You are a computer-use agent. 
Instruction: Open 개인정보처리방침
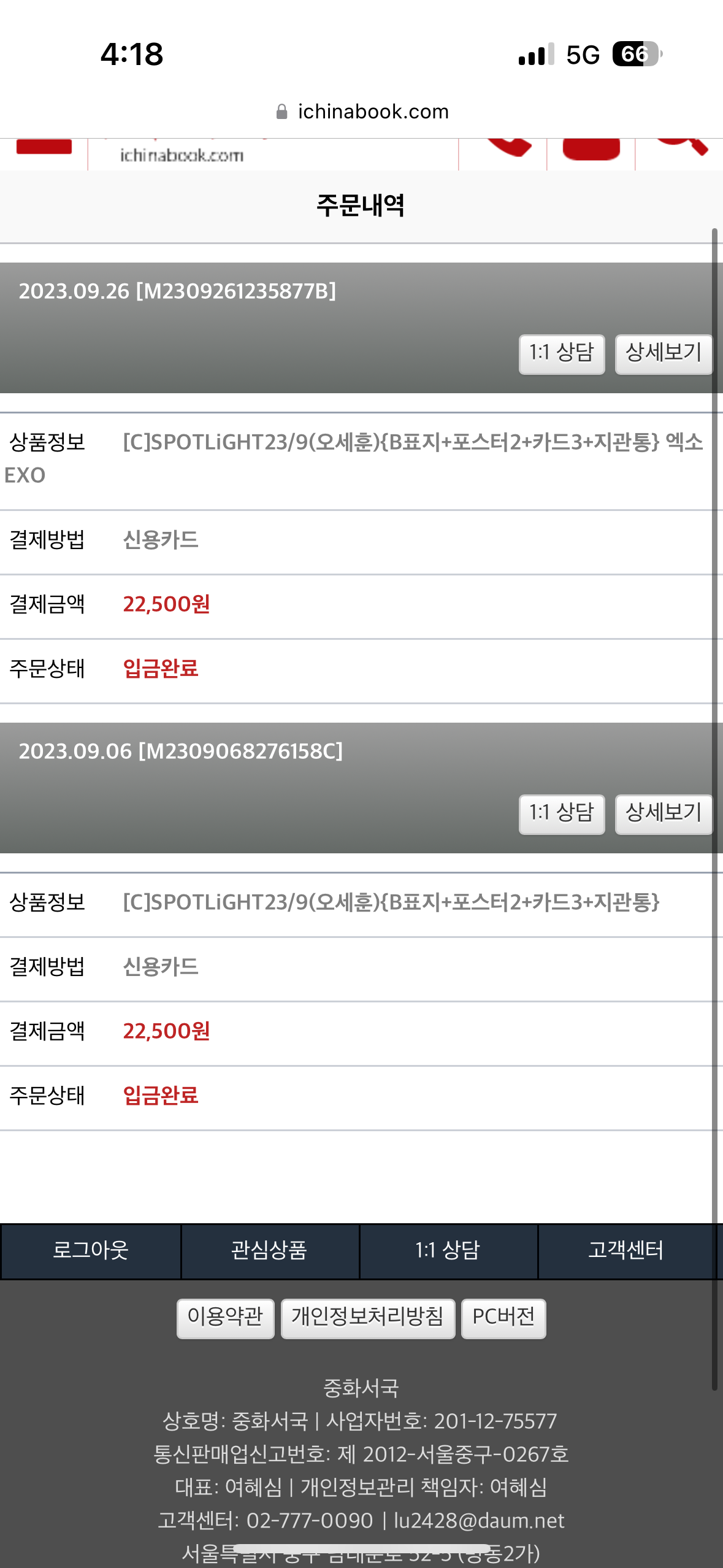[368, 1318]
